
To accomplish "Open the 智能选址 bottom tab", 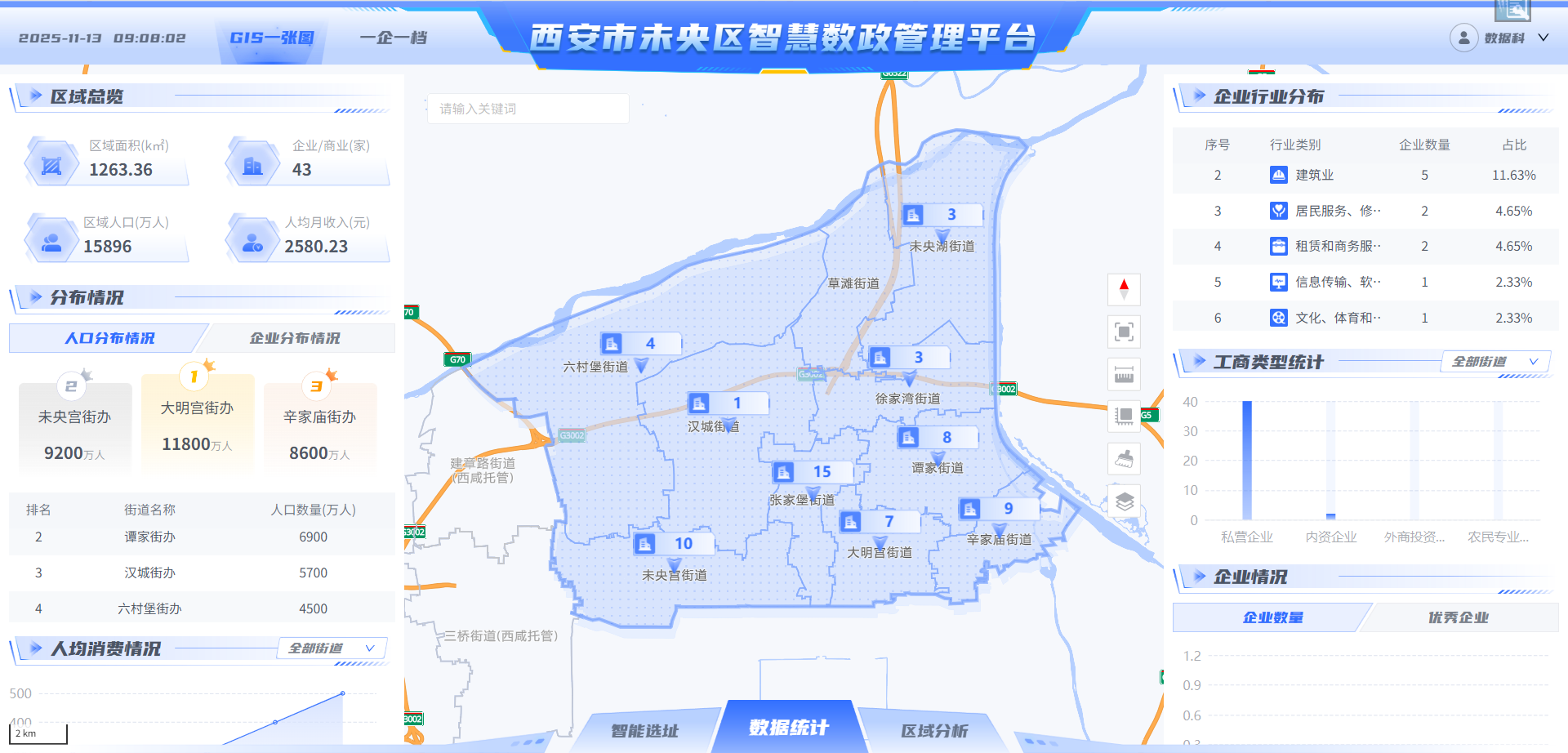I will point(644,730).
